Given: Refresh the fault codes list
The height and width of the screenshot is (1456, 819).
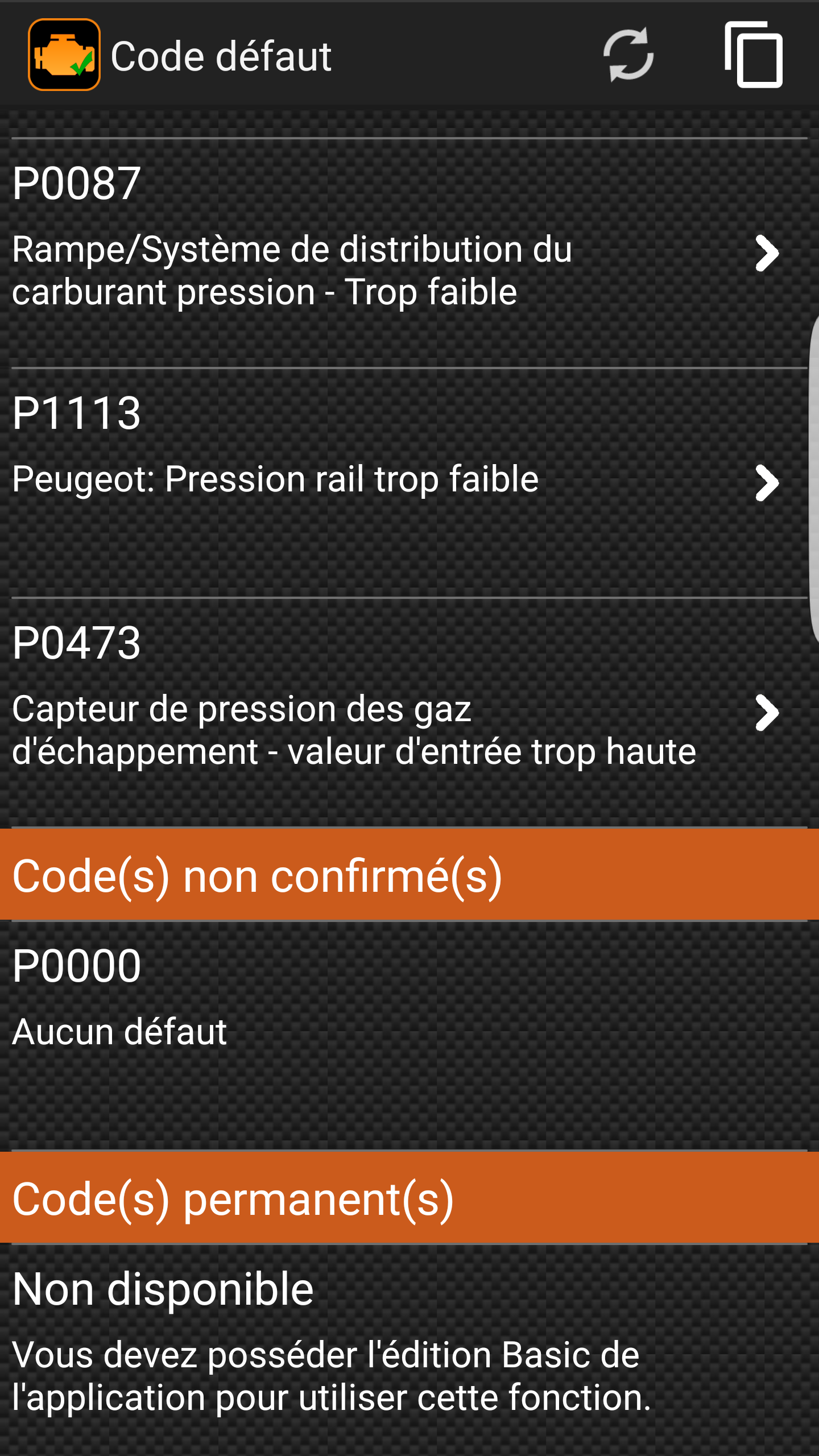Looking at the screenshot, I should [x=628, y=55].
